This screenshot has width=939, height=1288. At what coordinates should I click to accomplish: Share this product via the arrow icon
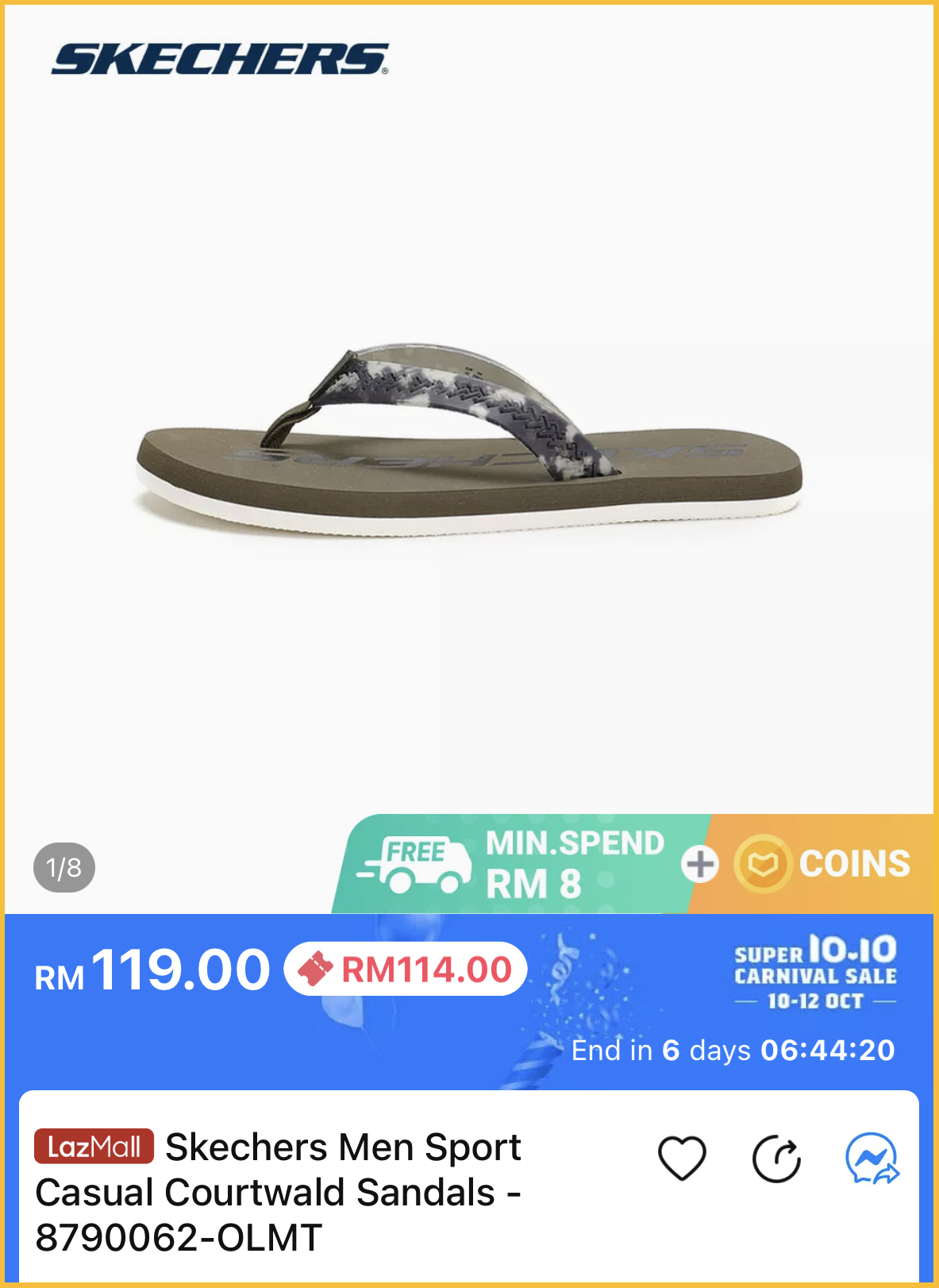pyautogui.click(x=776, y=1159)
